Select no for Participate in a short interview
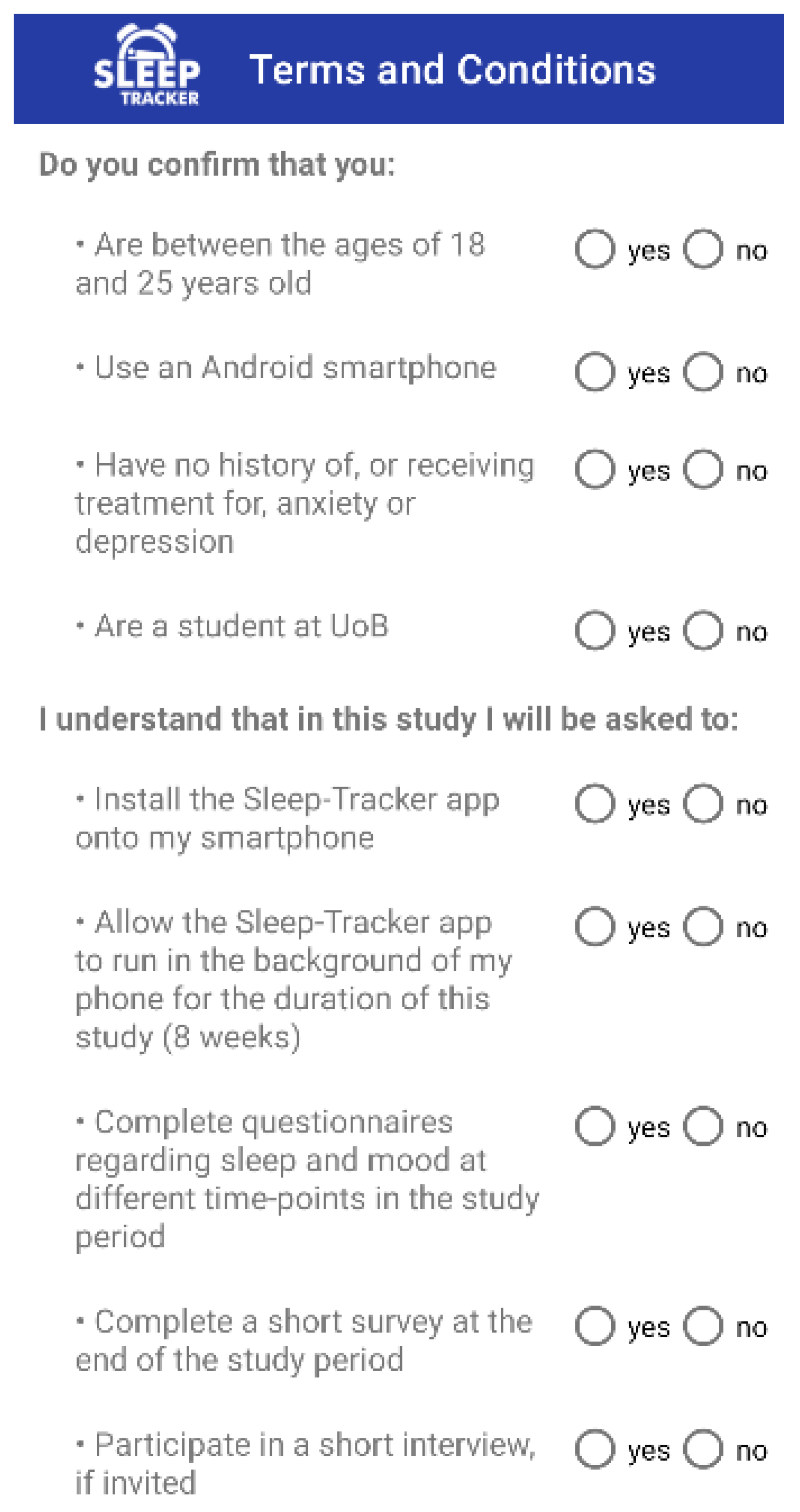The image size is (800, 1512). (x=702, y=1449)
